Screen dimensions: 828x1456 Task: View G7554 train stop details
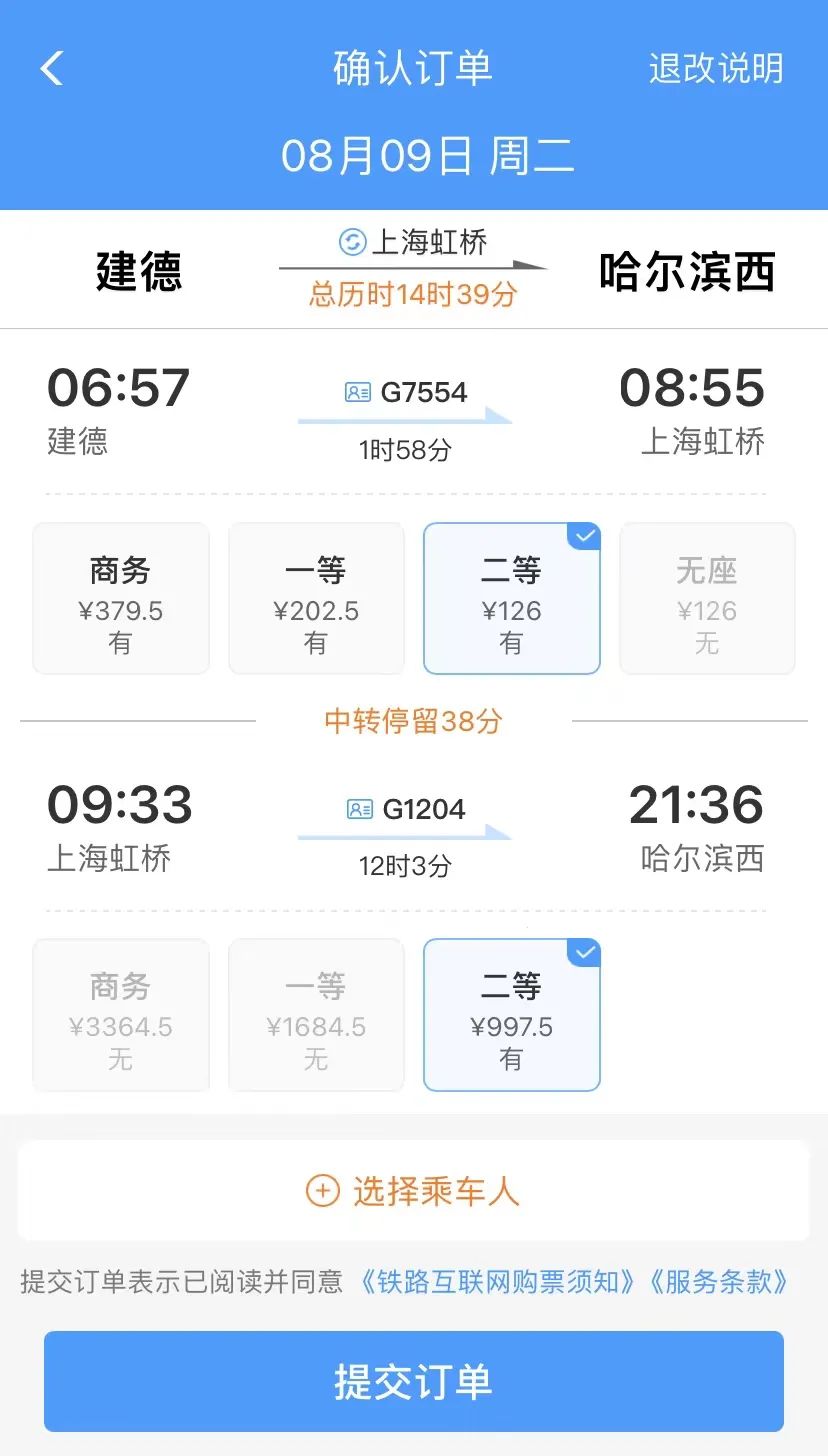406,392
